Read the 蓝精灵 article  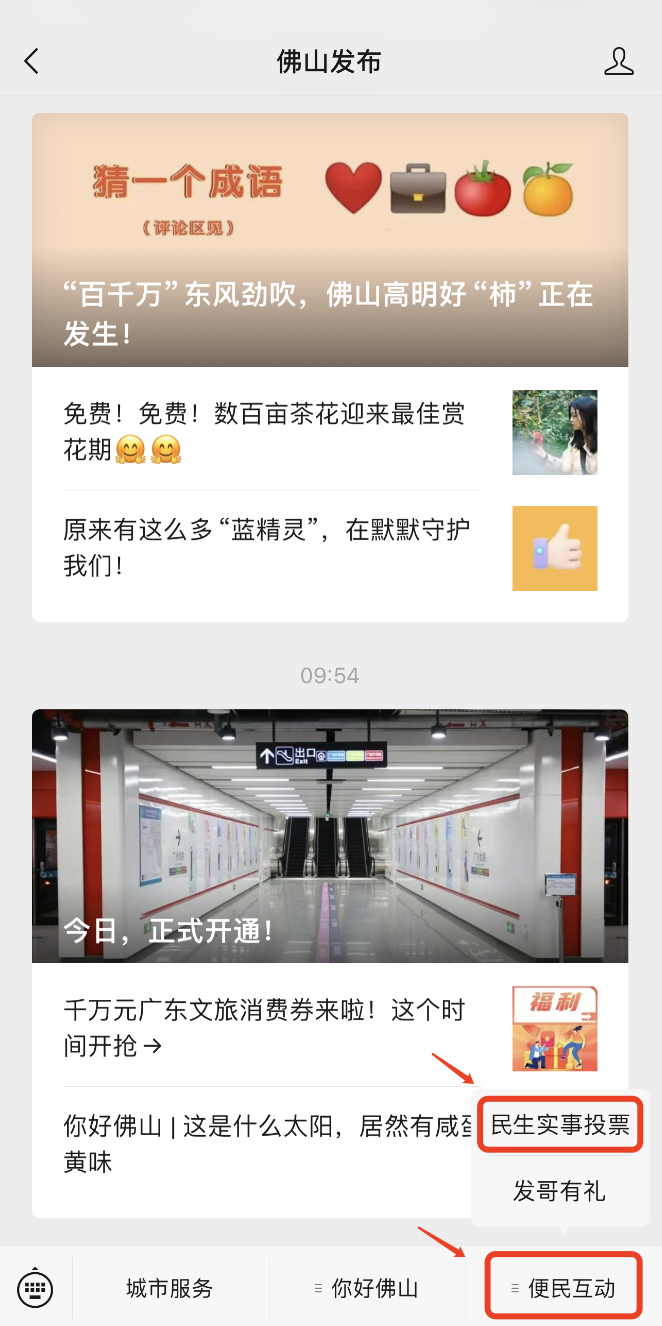tap(270, 547)
